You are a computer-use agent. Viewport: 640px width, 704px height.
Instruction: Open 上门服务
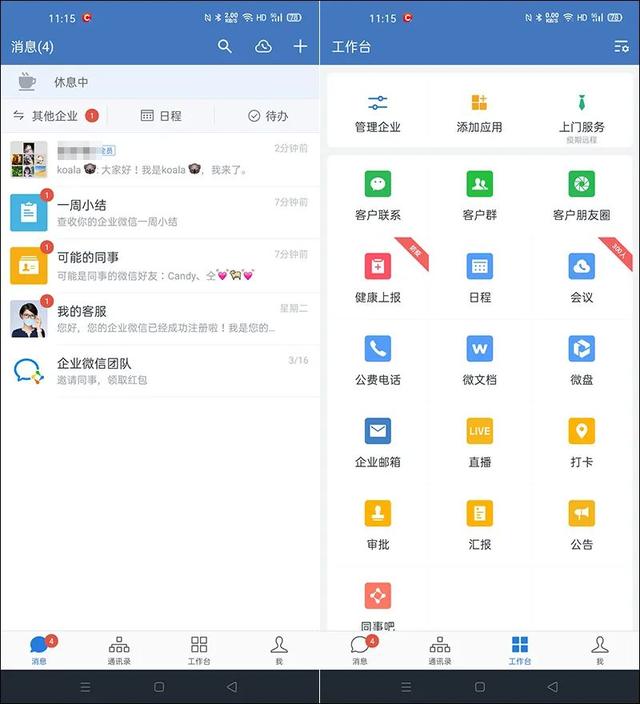(x=581, y=113)
